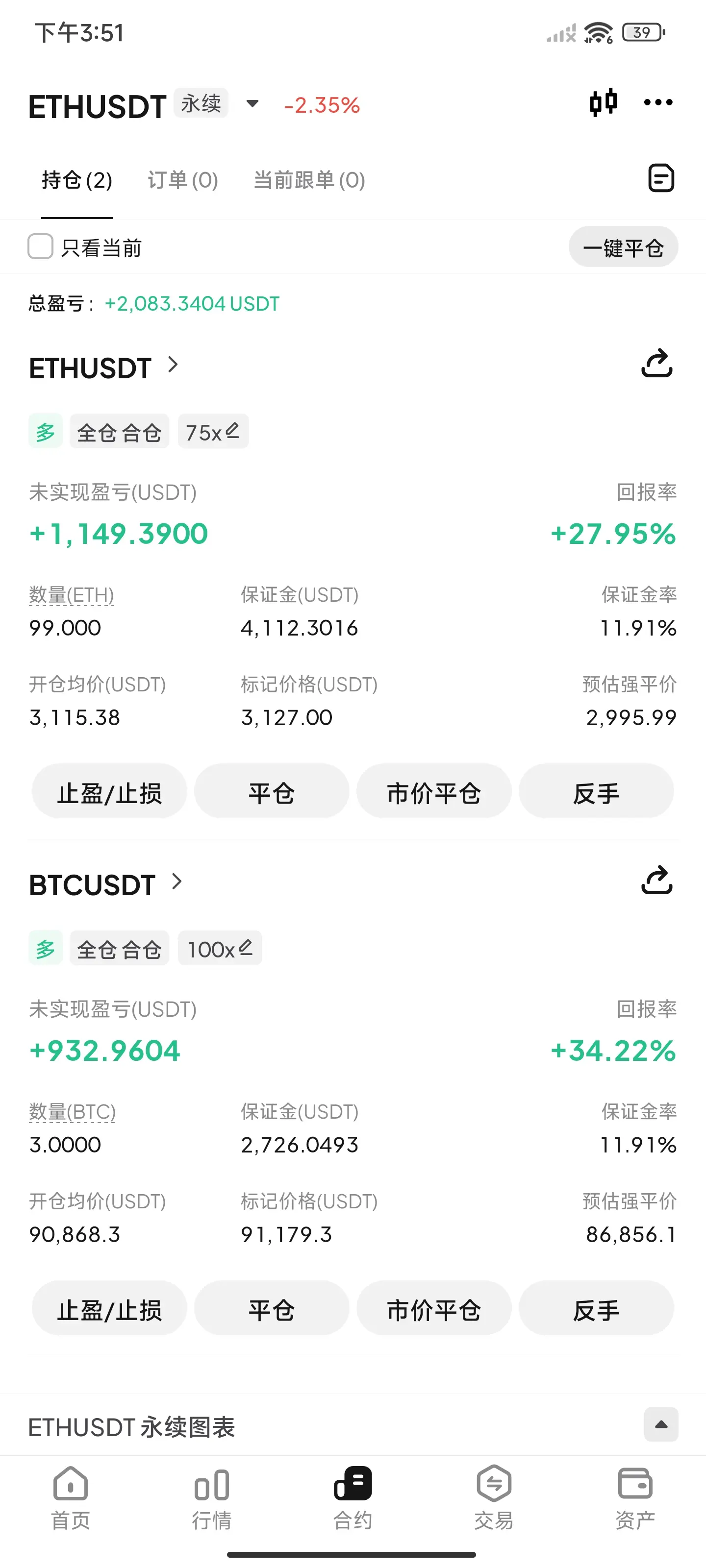Select 市价平仓 for the ETHUSDT position

click(x=434, y=792)
